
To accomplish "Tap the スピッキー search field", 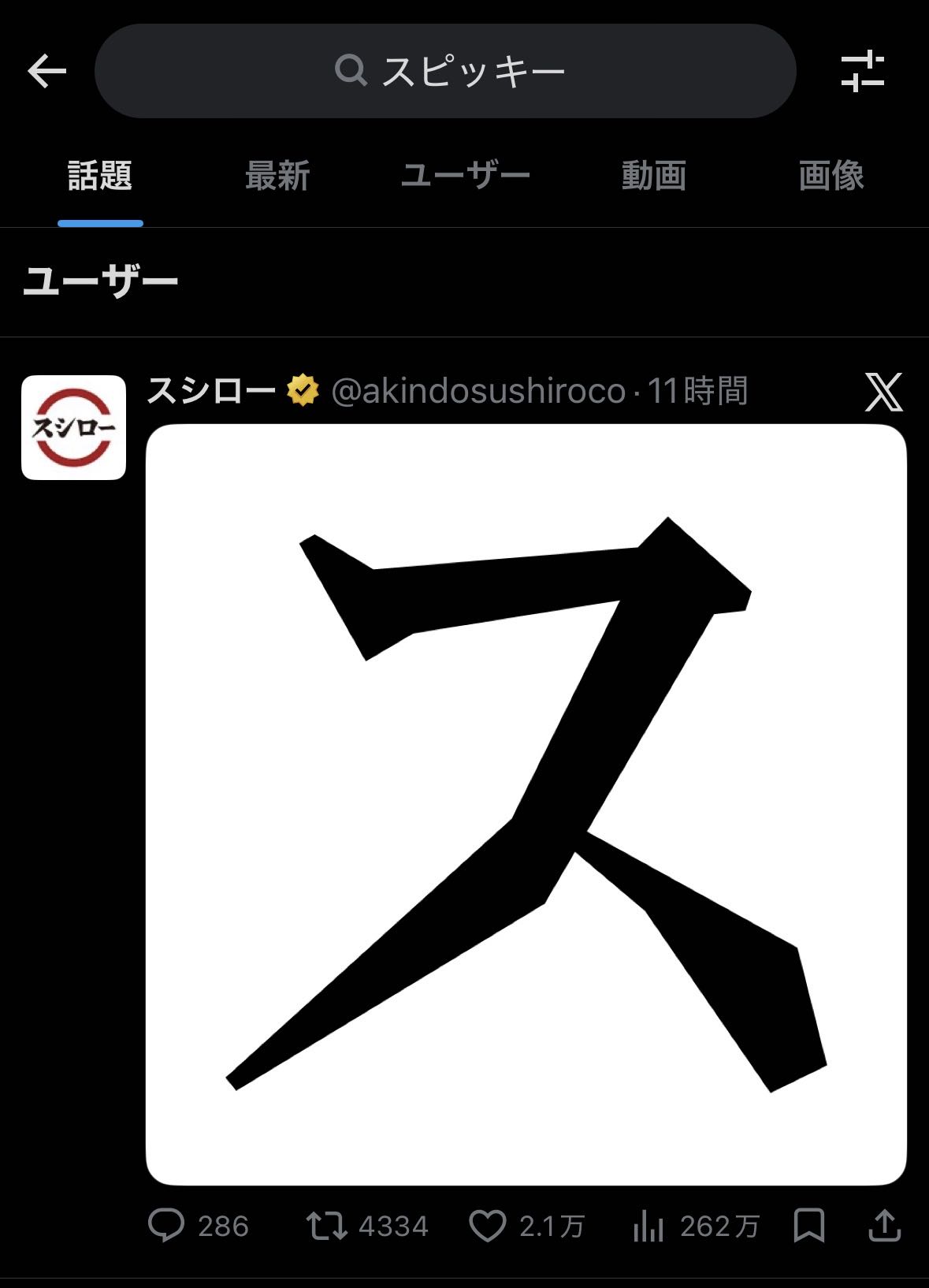I will [x=445, y=72].
